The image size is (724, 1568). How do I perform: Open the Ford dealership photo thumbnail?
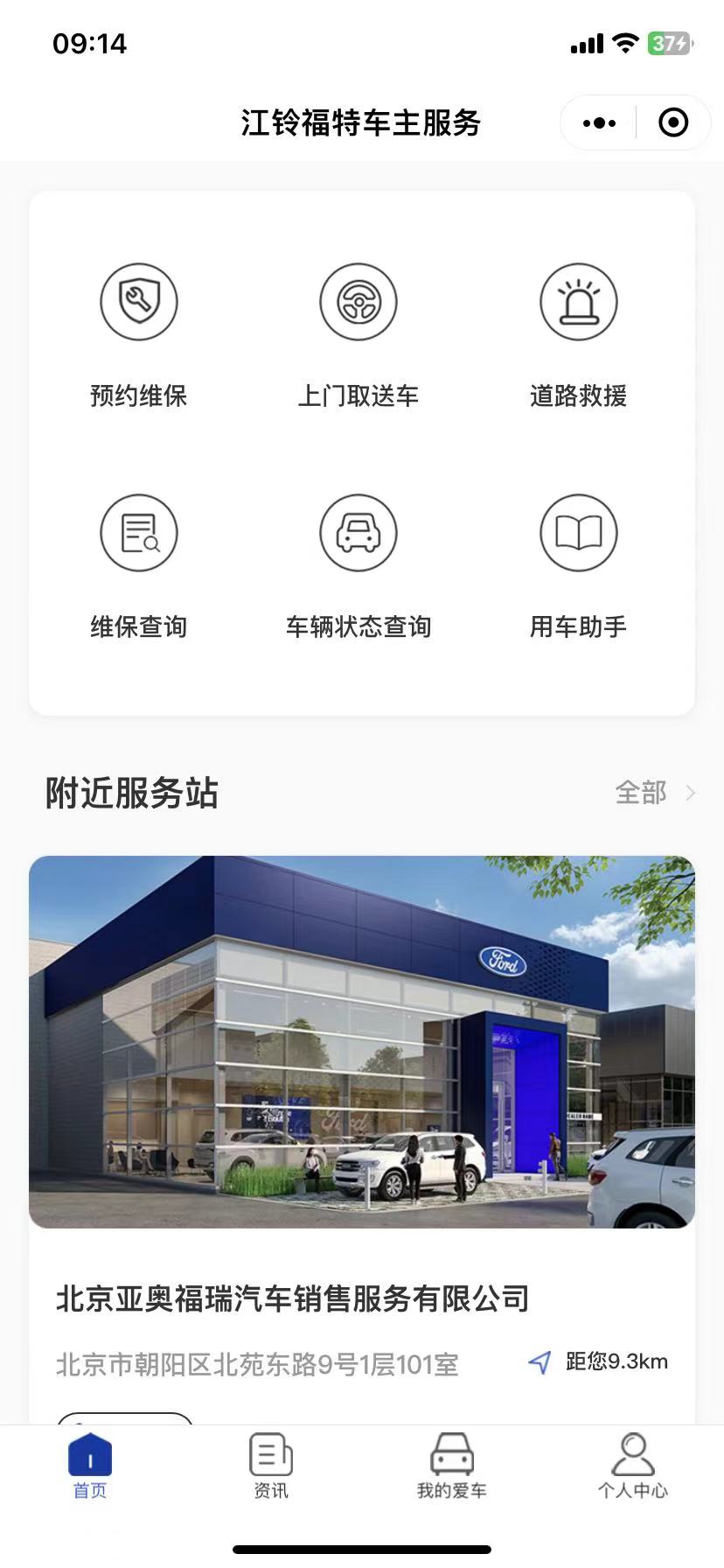361,1041
